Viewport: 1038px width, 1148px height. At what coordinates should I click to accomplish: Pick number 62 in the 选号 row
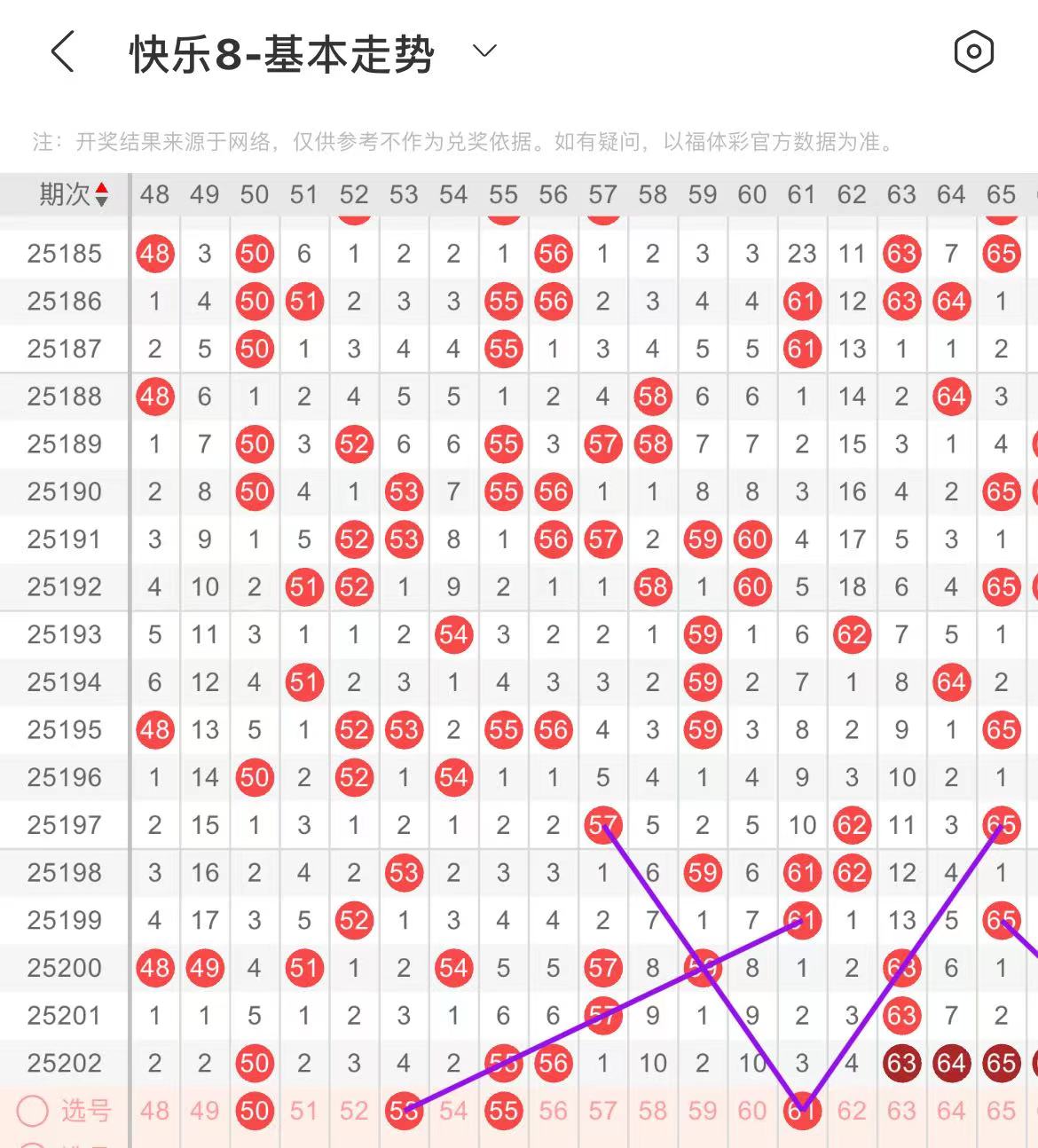coord(852,1111)
